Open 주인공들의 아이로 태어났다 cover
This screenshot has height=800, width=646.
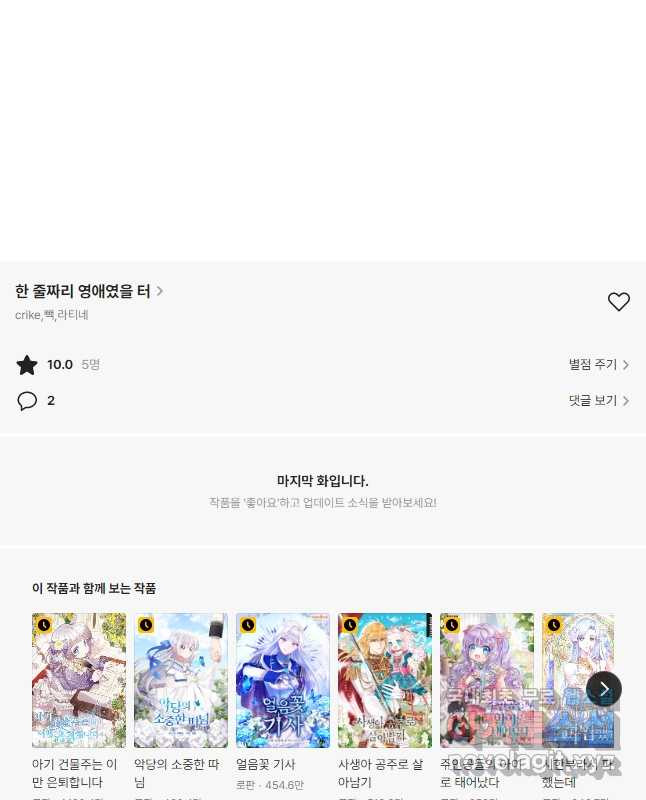[x=487, y=680]
